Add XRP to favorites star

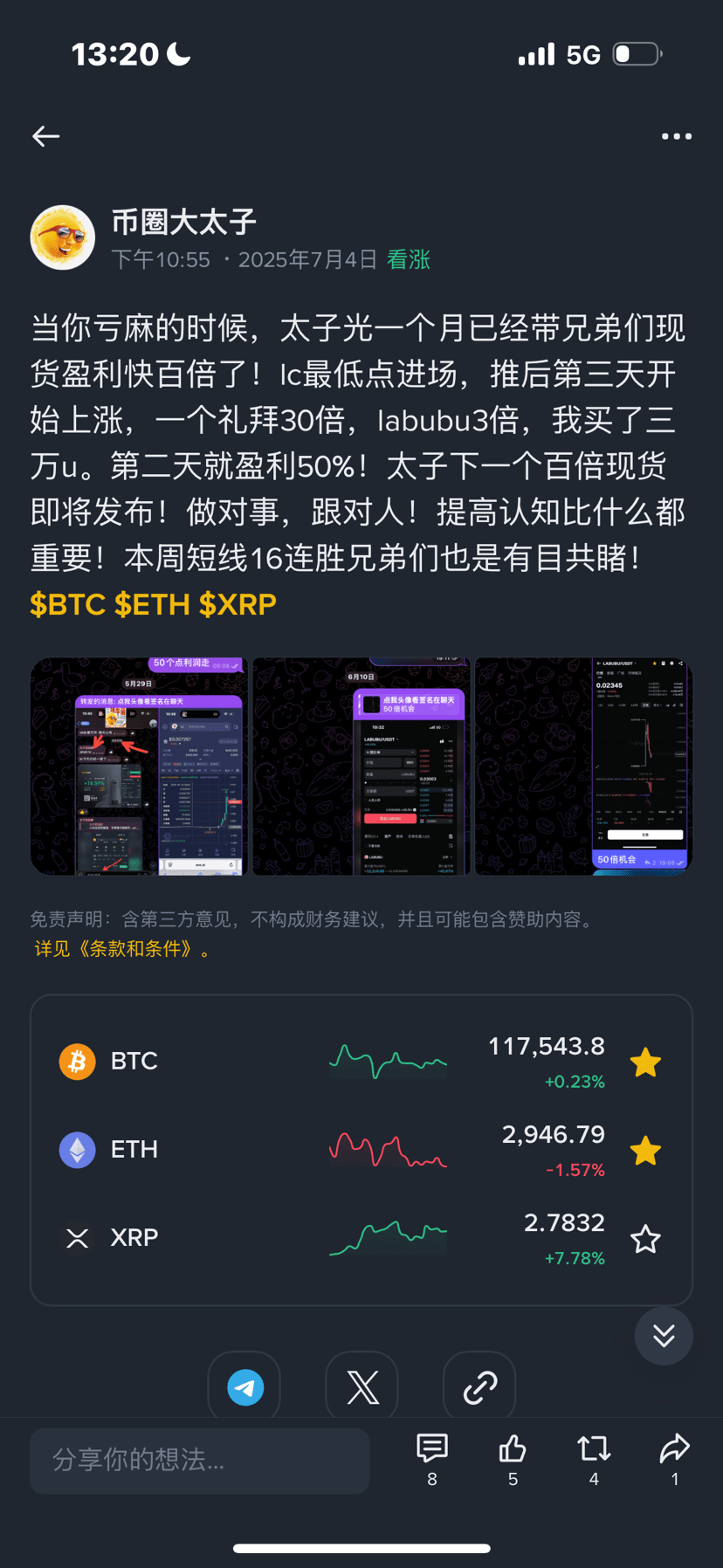[645, 1239]
